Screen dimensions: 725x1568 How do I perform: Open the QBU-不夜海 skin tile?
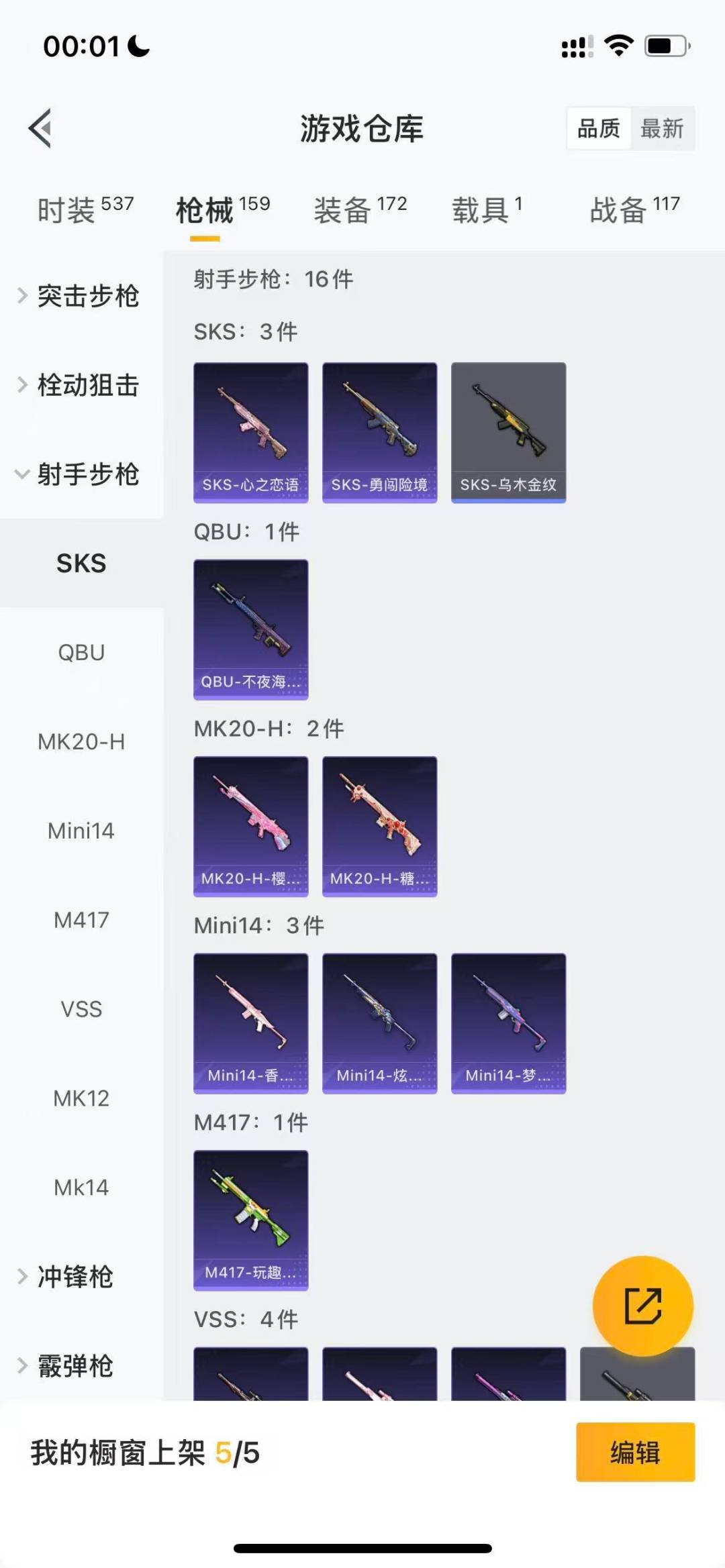251,629
